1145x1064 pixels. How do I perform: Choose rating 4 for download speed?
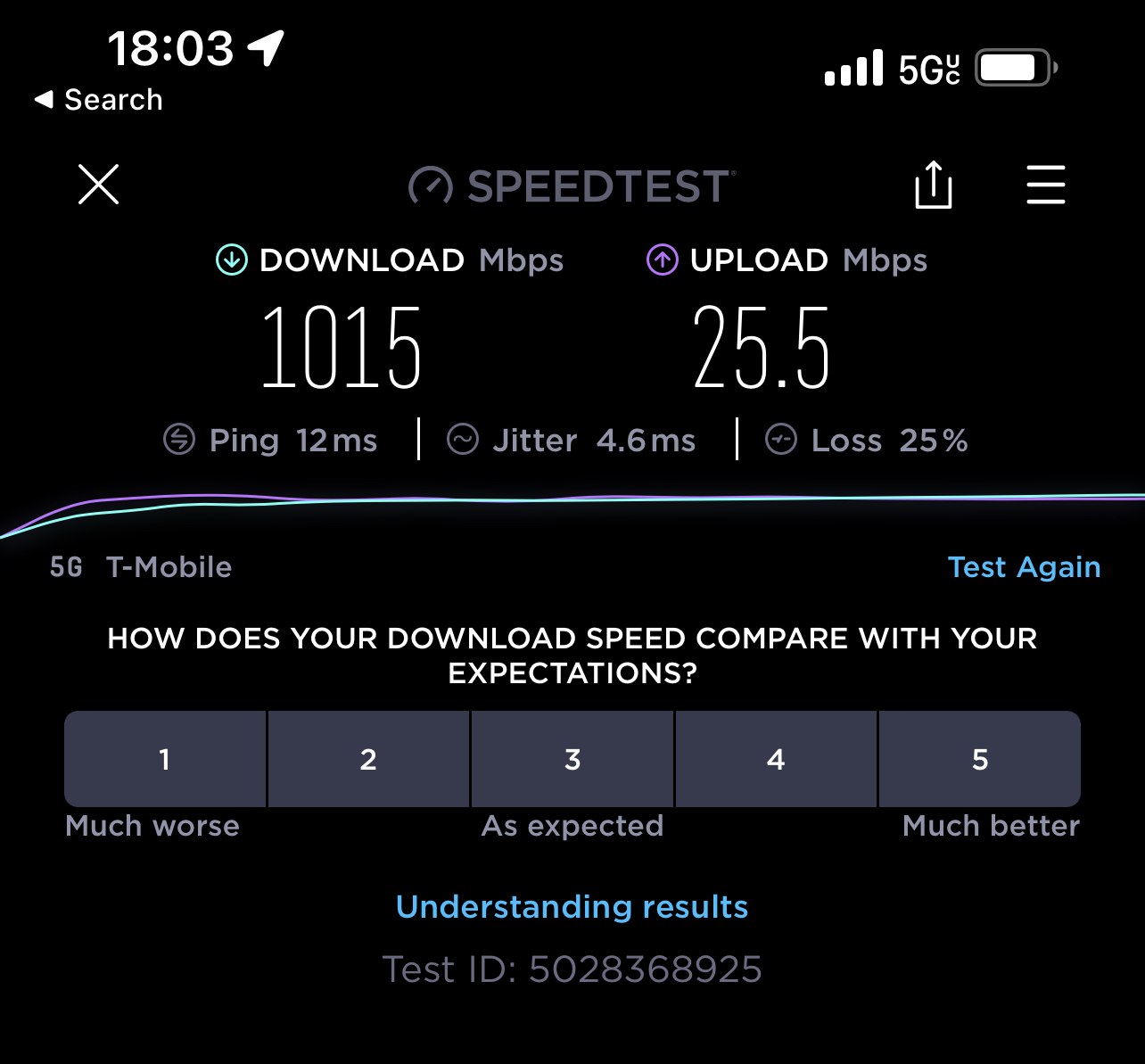click(776, 759)
